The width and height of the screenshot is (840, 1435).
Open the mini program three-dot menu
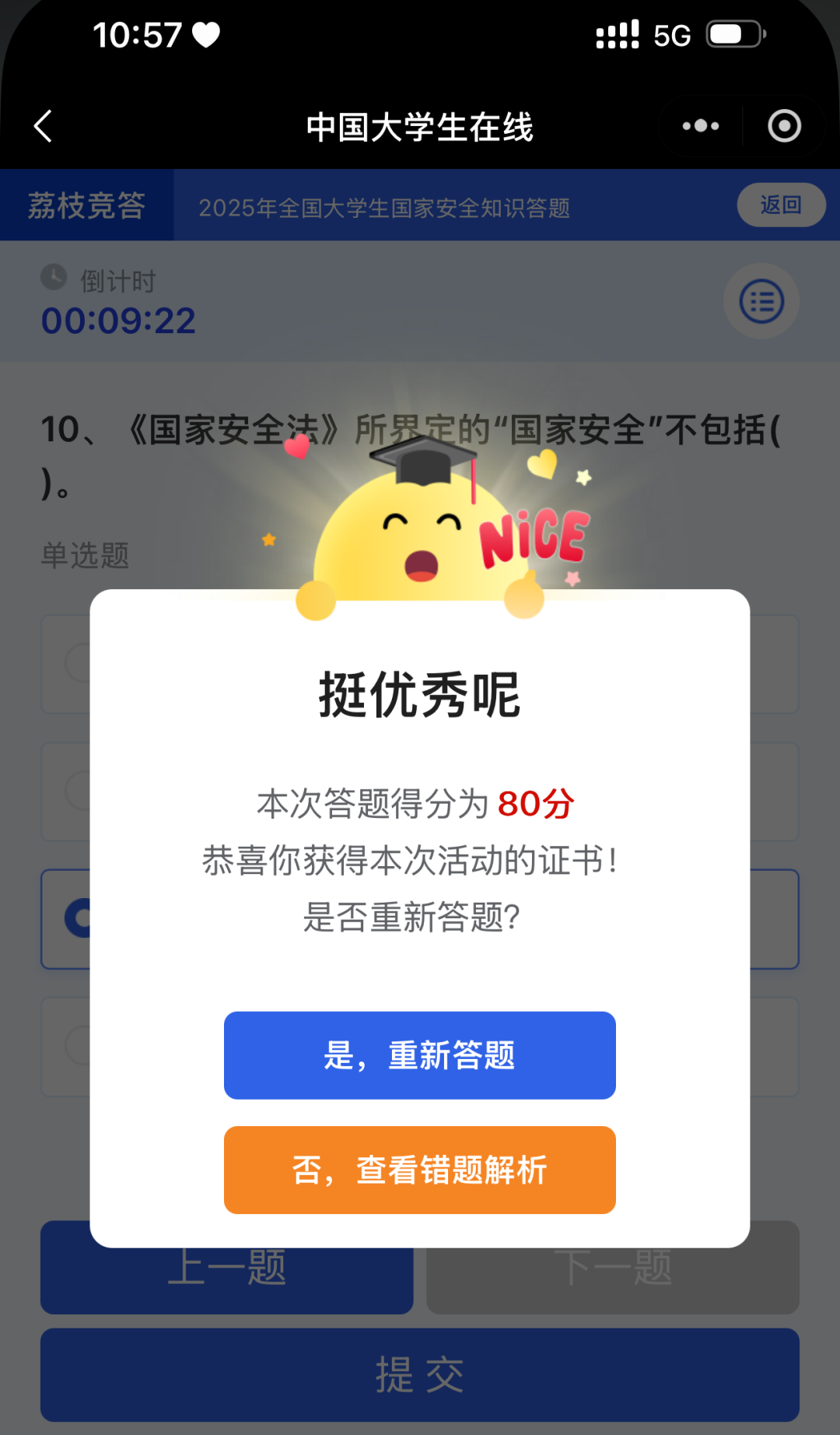click(701, 126)
